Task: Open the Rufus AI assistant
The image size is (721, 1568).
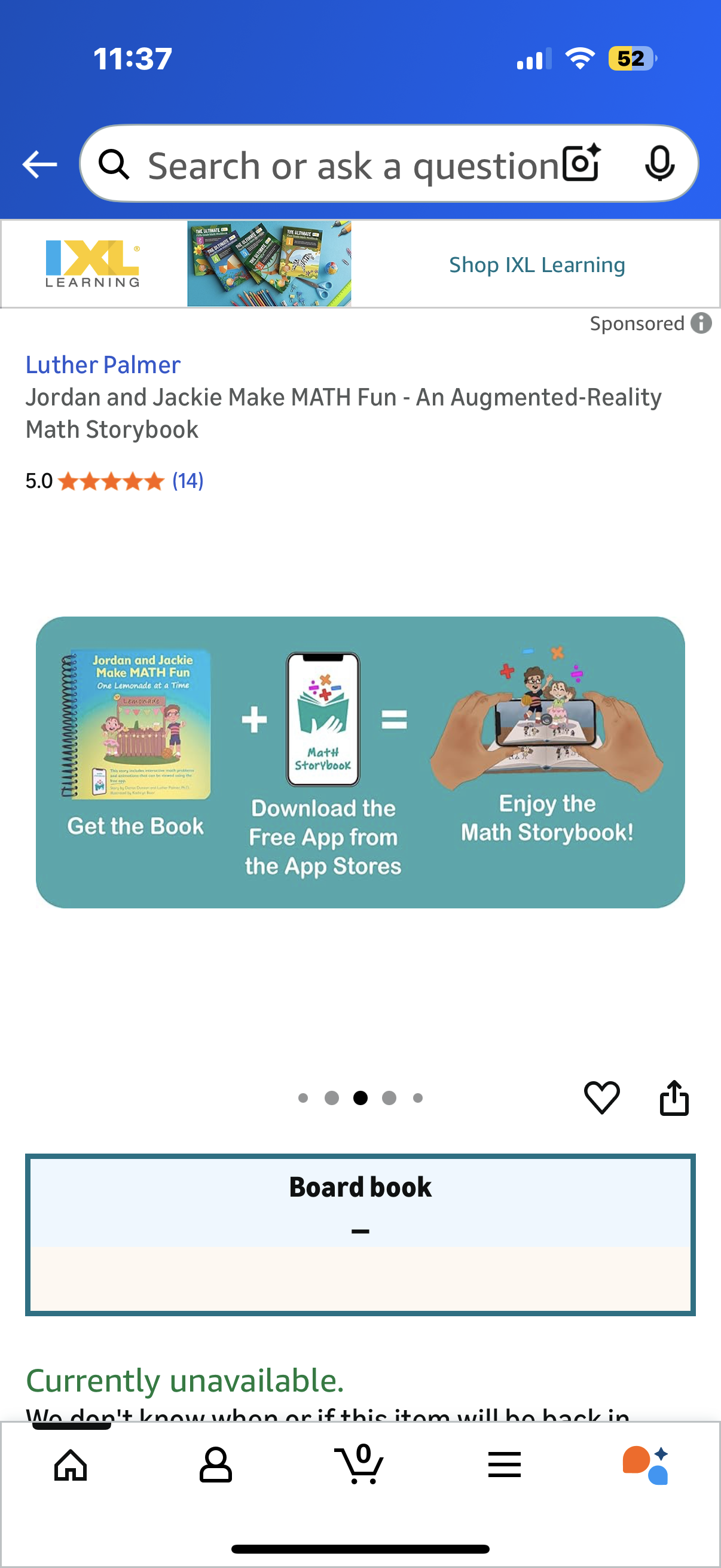Action: click(646, 1465)
